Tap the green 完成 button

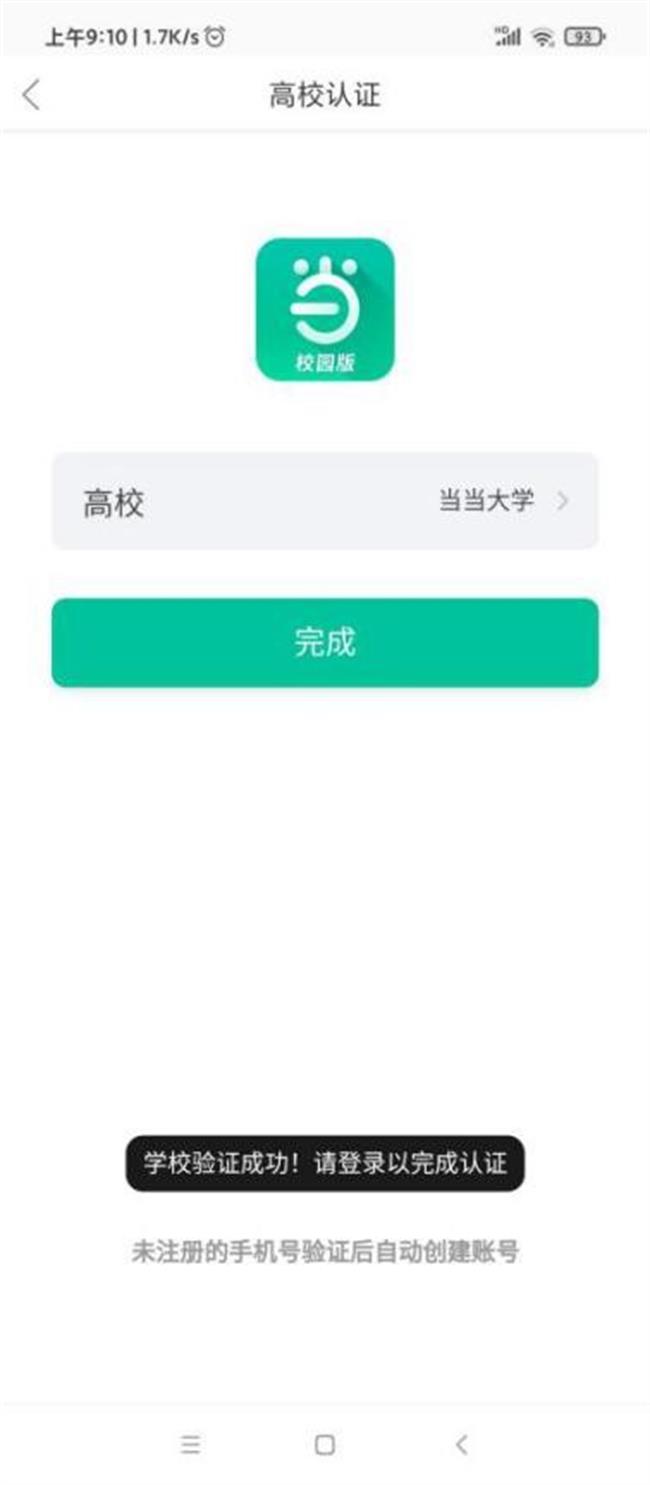coord(325,643)
